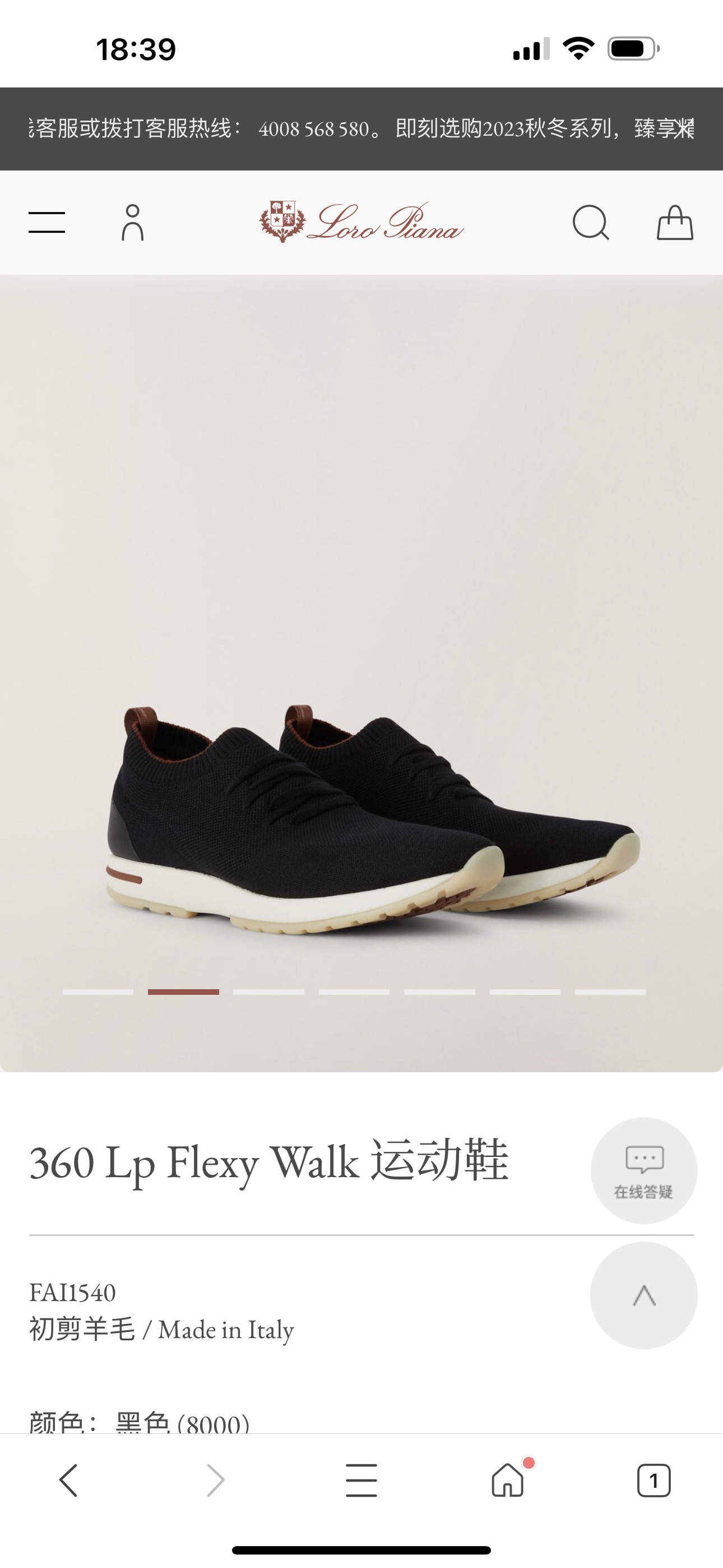Viewport: 723px width, 1568px height.
Task: Open 在线答疑 online chat
Action: [x=643, y=1170]
